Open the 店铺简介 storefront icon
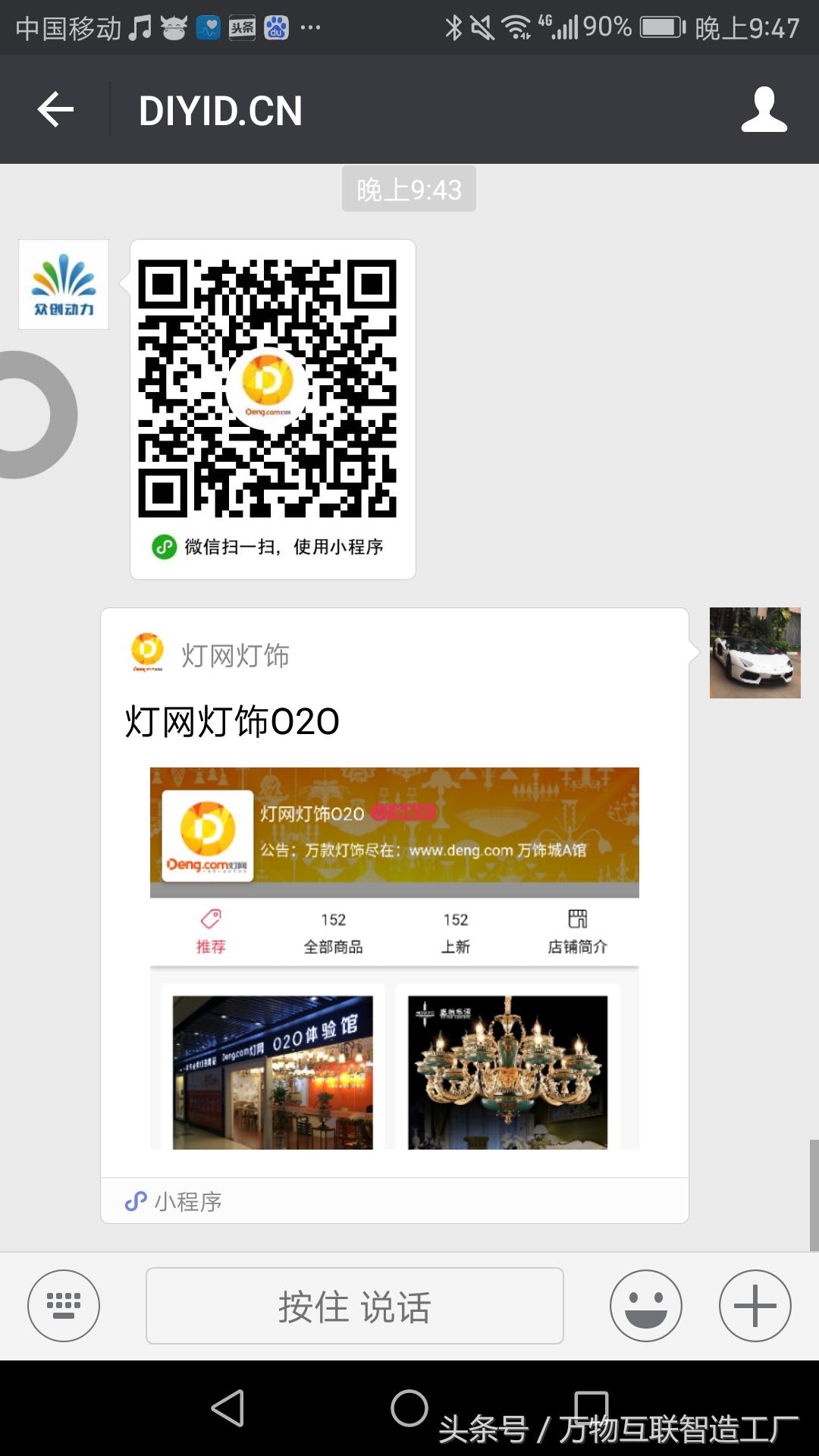 tap(579, 918)
